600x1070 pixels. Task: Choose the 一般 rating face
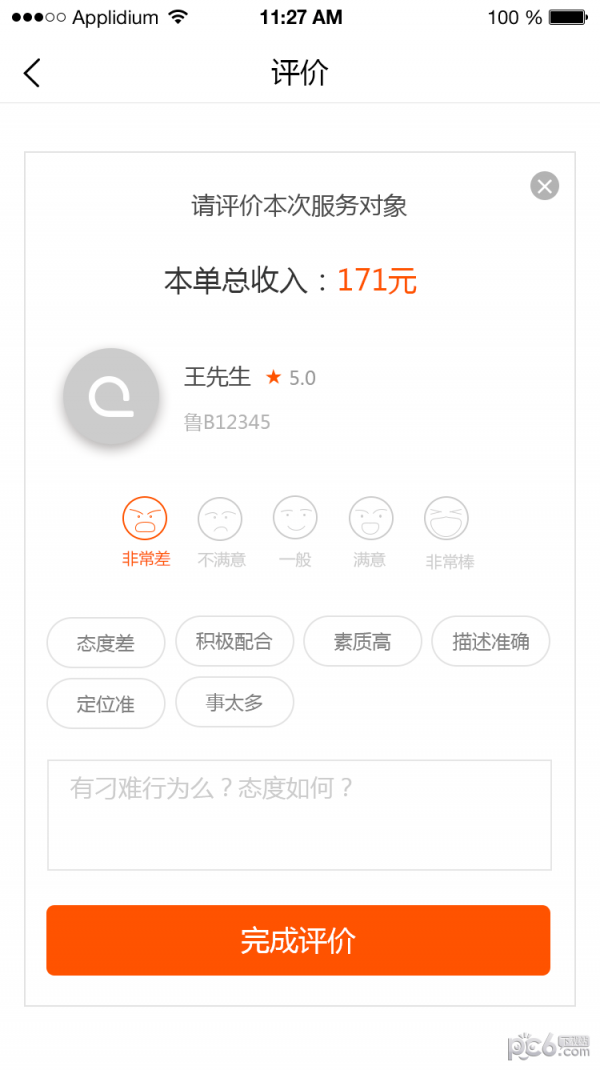coord(295,519)
